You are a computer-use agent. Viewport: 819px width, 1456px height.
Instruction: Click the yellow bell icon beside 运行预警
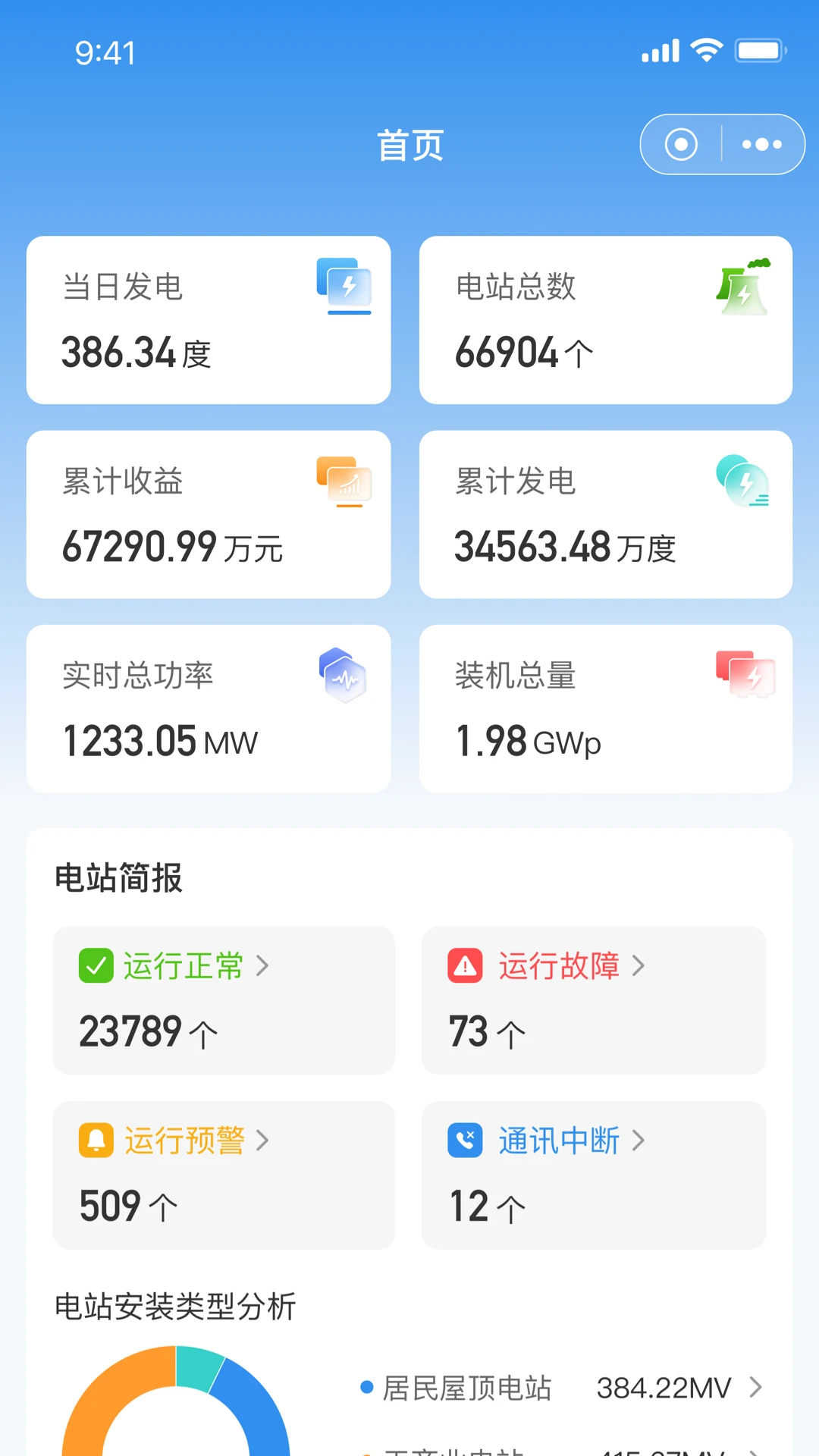[x=95, y=1140]
